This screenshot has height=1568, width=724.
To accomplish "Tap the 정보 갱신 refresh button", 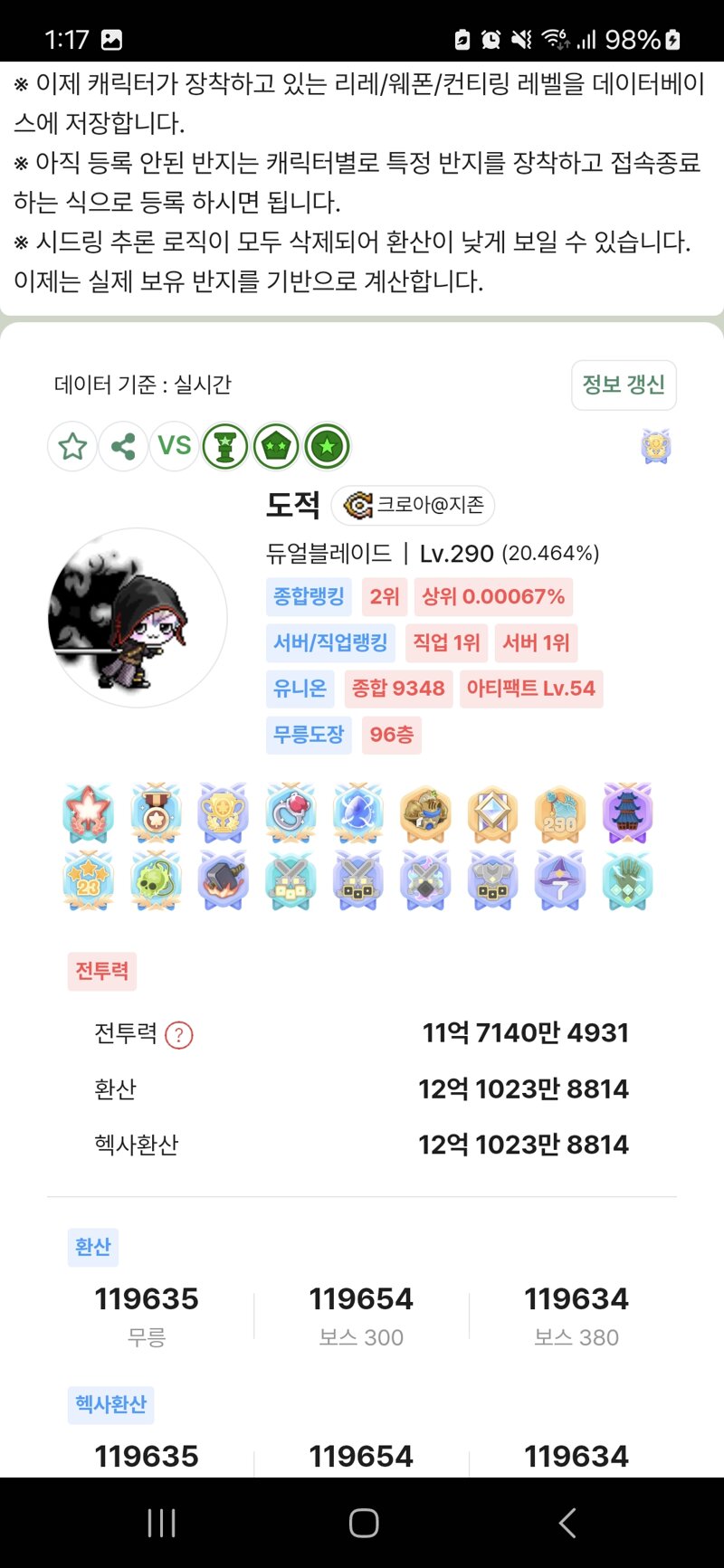I will [x=624, y=385].
